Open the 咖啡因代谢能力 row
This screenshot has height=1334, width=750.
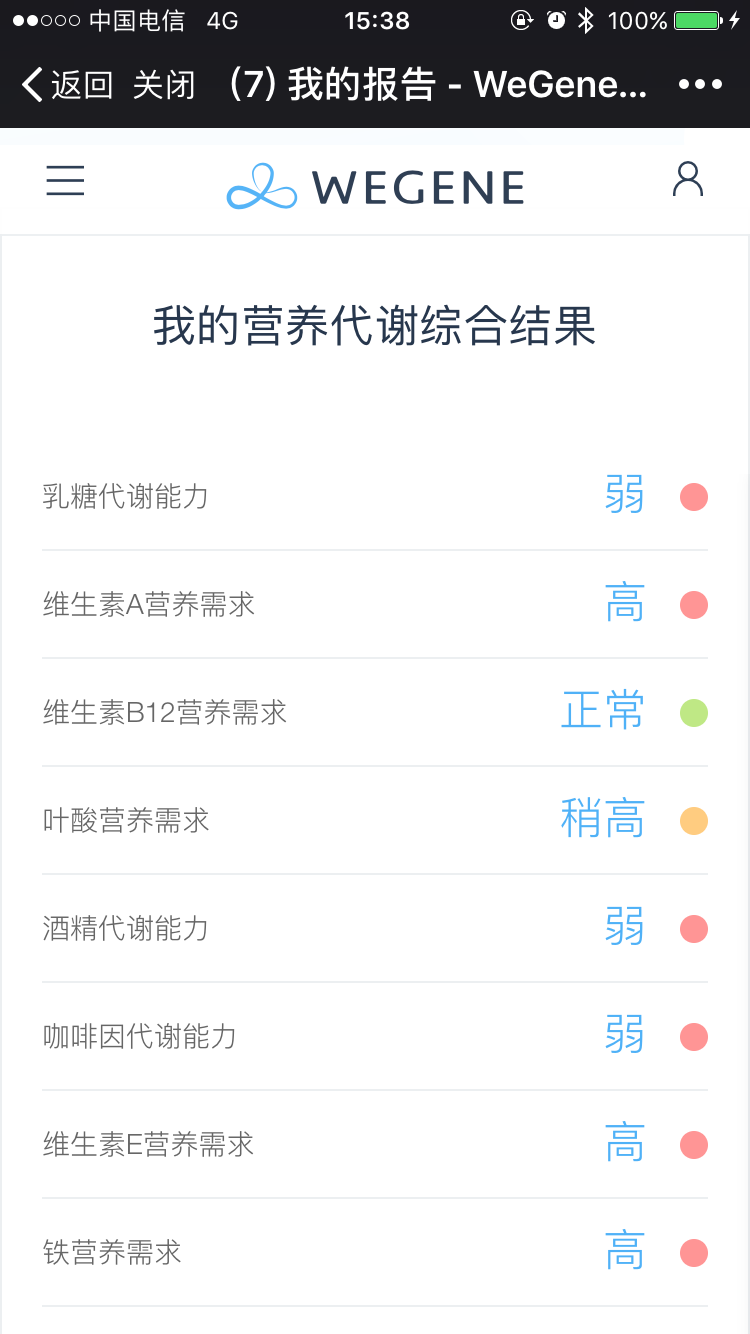(x=375, y=1036)
